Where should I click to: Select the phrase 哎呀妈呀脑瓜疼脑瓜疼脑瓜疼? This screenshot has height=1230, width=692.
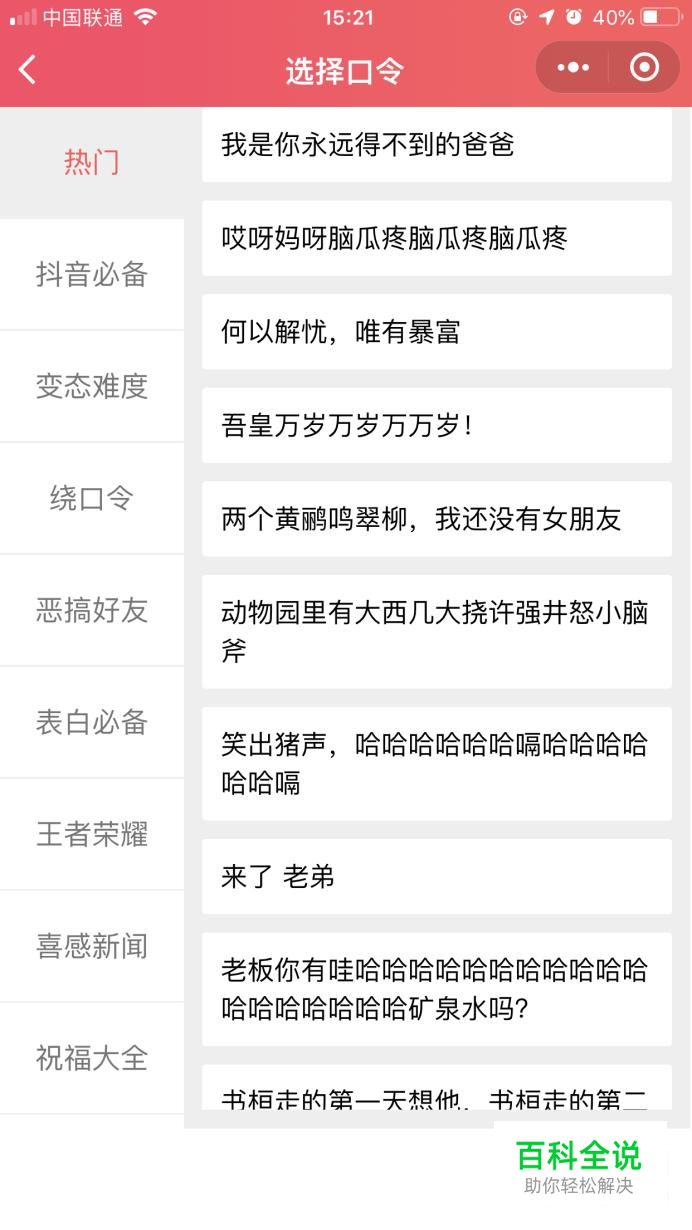point(436,238)
